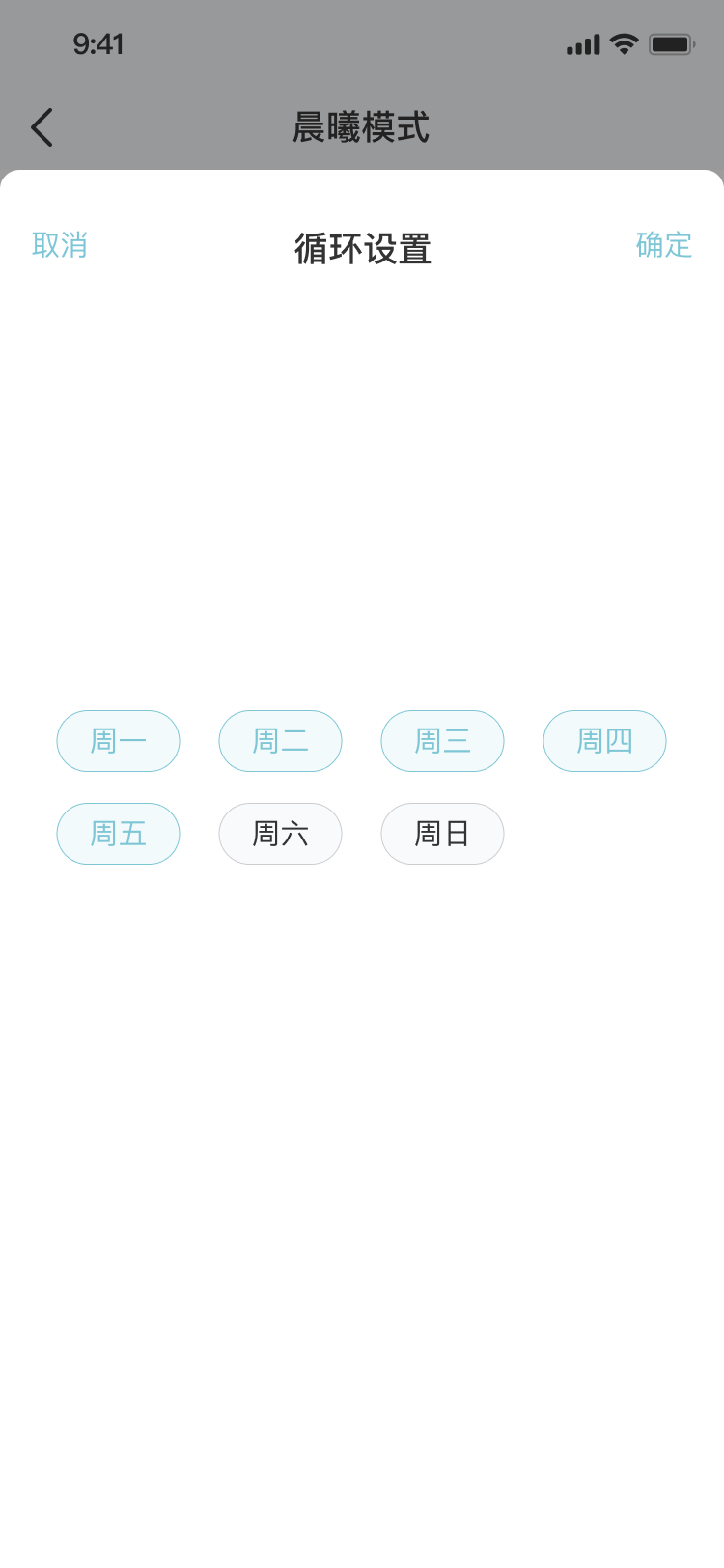Image resolution: width=724 pixels, height=1568 pixels.
Task: Turn off the 周四 chip
Action: point(605,741)
